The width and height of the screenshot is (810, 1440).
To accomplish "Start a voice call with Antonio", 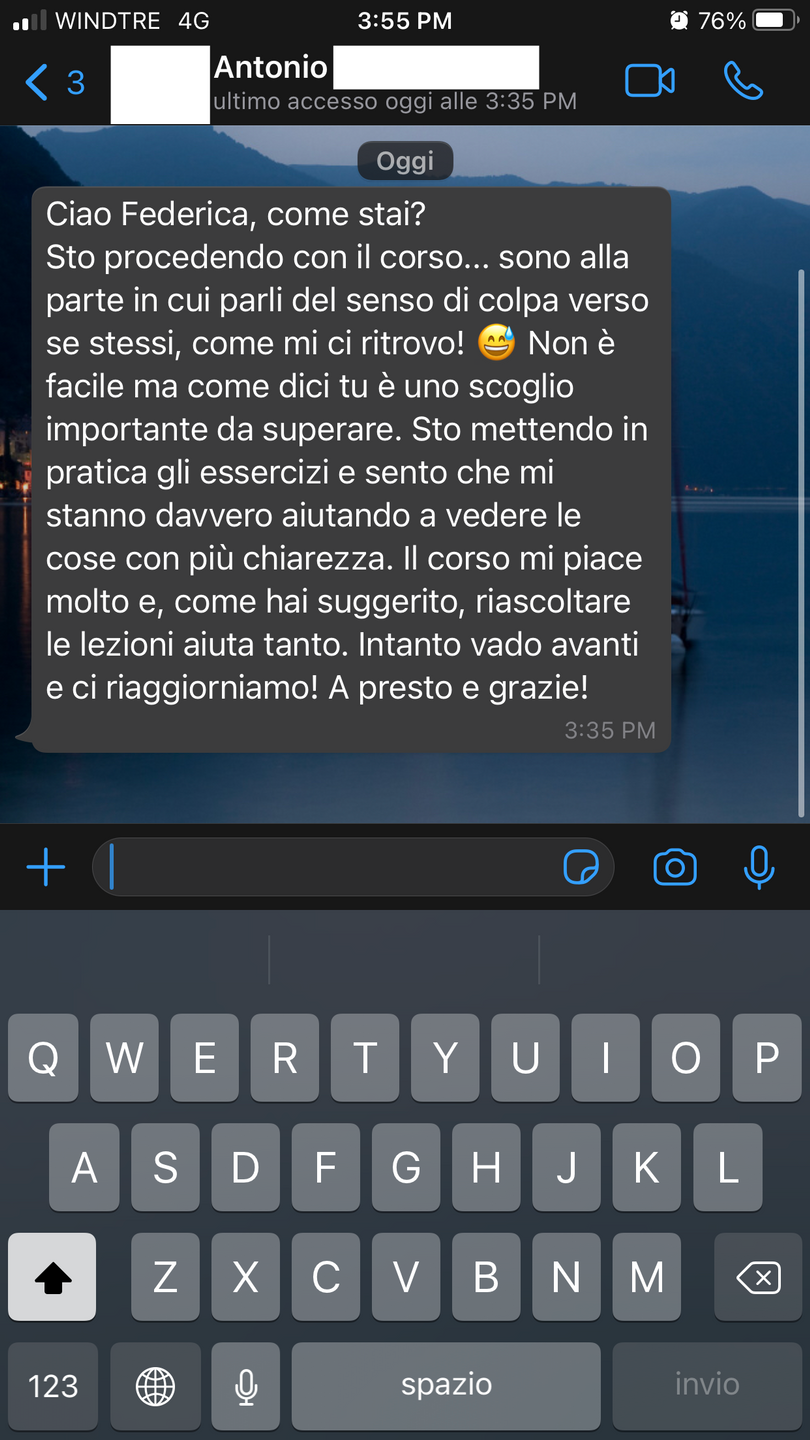I will click(743, 81).
